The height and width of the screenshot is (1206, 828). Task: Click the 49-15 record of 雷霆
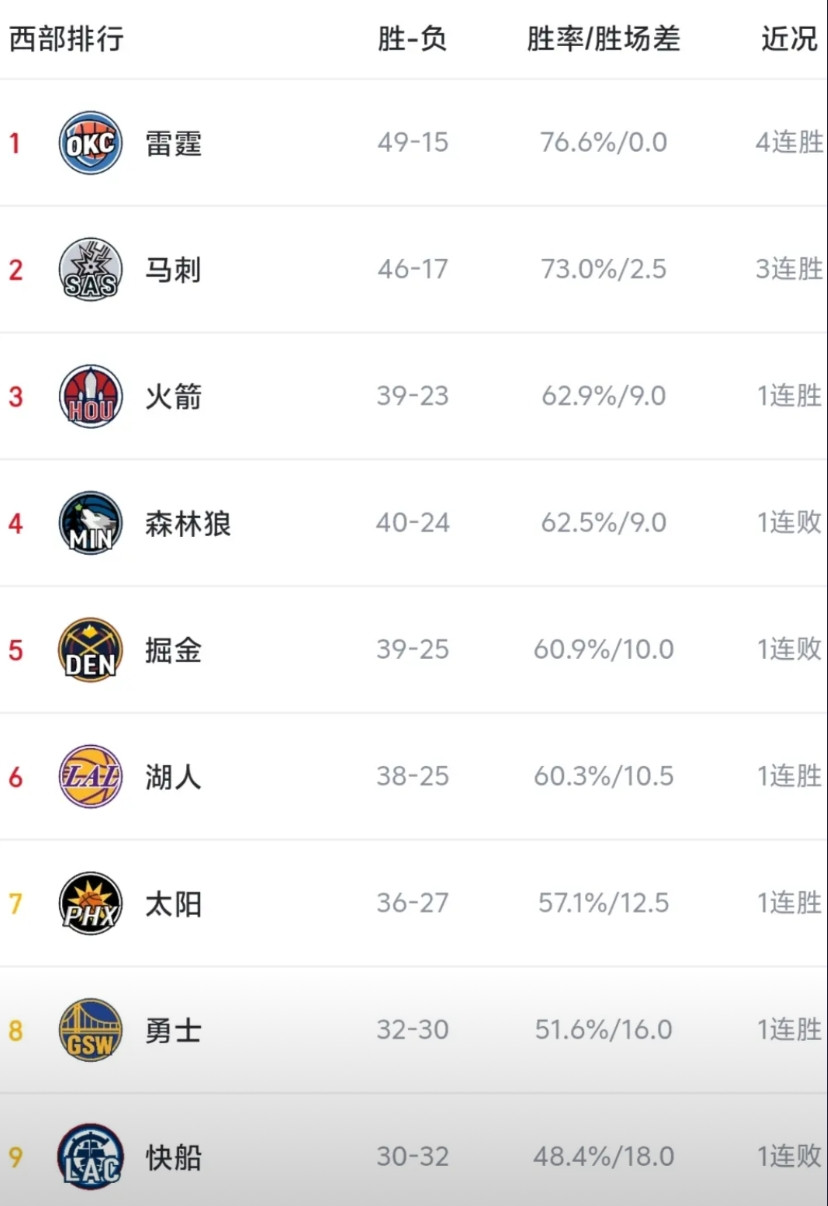click(413, 142)
